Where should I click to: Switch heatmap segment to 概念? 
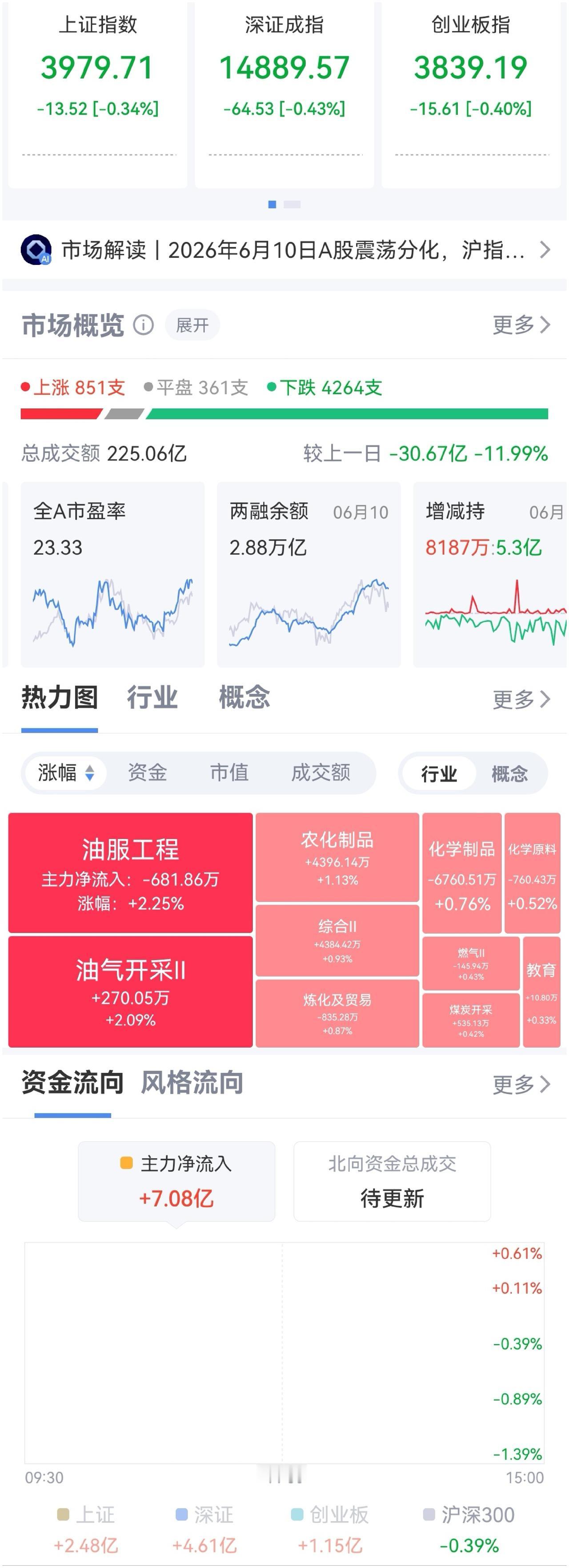click(510, 774)
